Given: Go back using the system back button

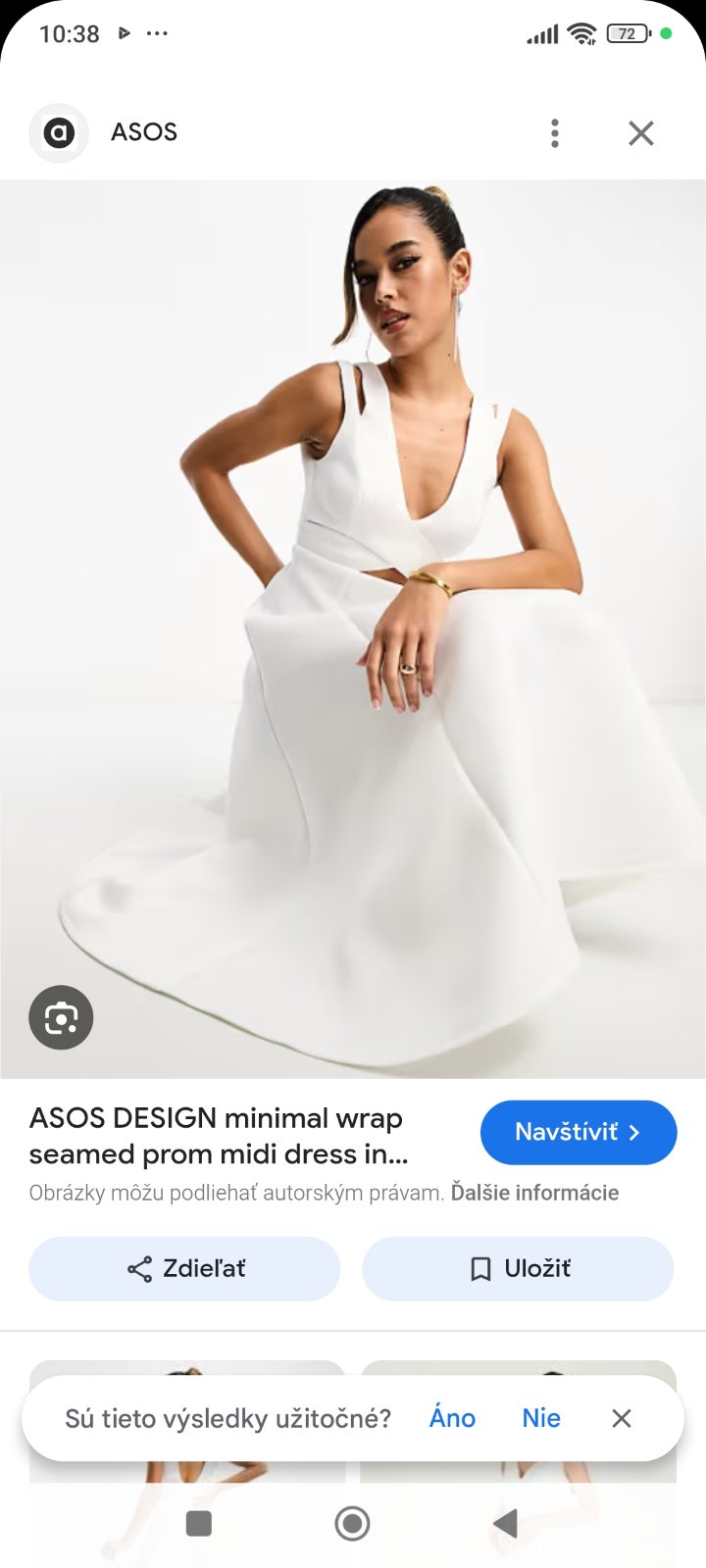Looking at the screenshot, I should click(505, 1523).
